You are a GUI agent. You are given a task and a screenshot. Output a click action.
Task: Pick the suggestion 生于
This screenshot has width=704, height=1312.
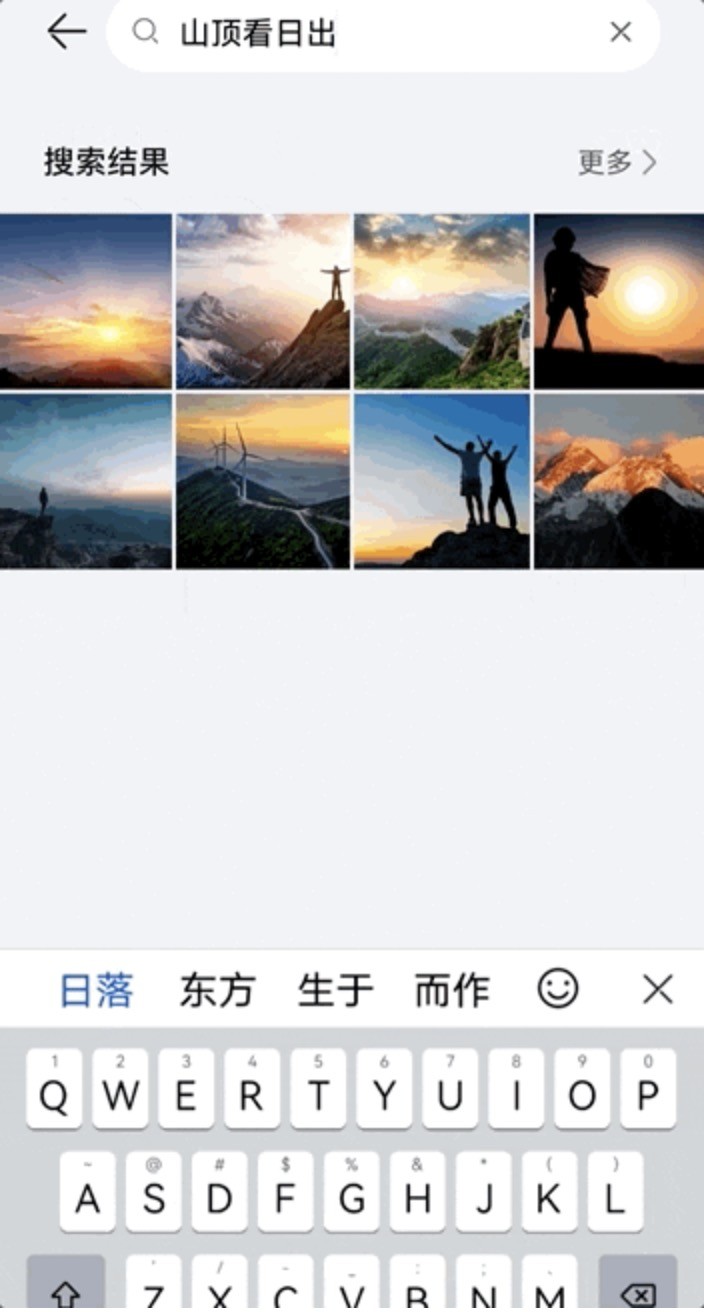335,990
